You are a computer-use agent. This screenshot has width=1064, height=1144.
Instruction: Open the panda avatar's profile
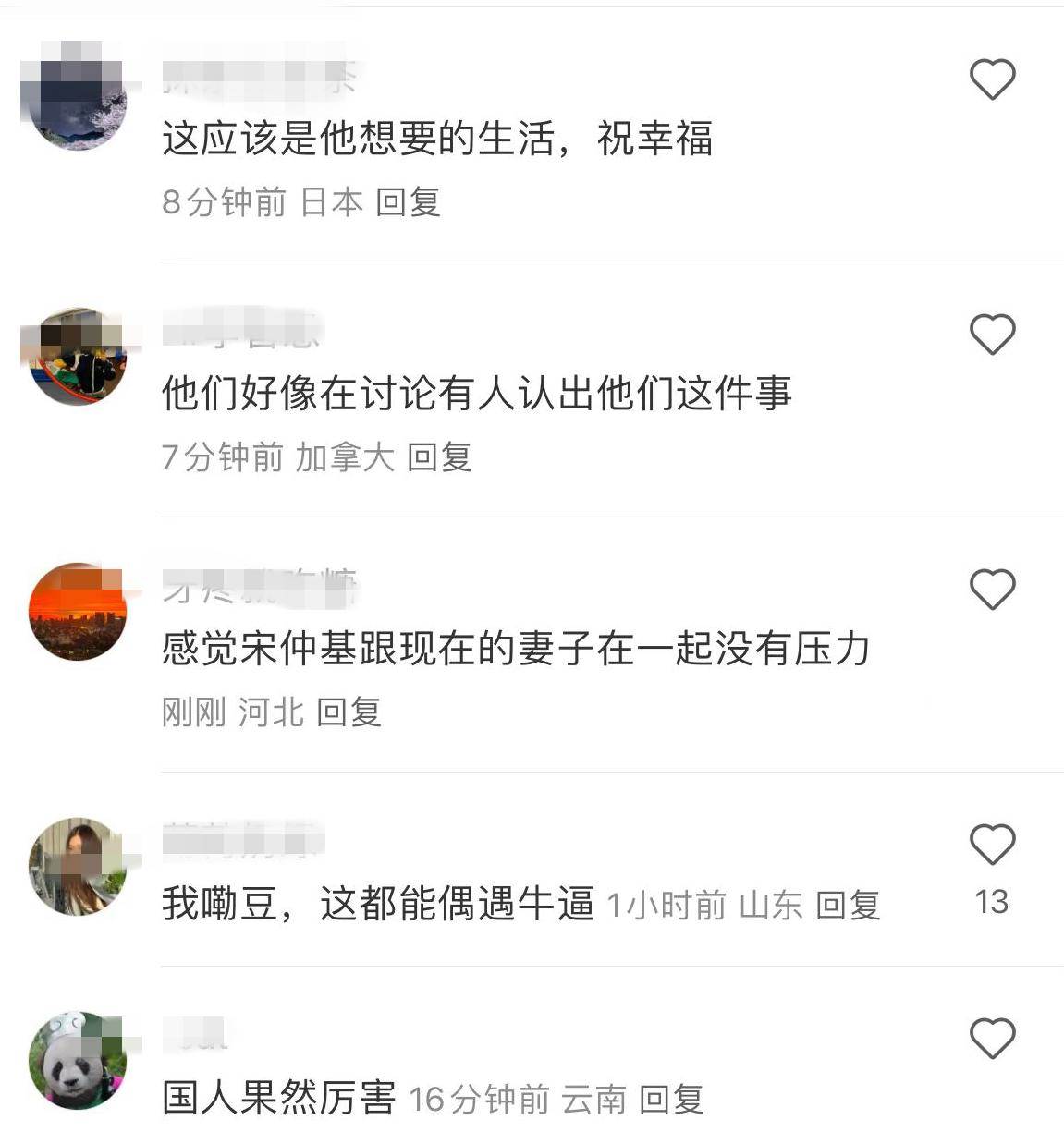(x=78, y=1060)
